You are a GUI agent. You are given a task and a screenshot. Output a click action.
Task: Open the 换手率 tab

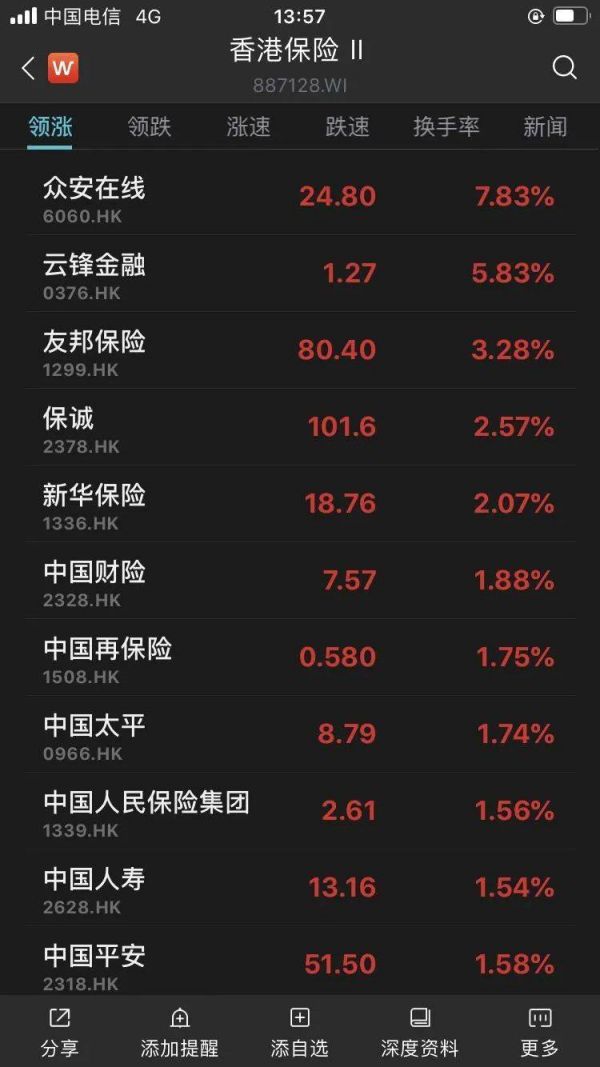[446, 127]
